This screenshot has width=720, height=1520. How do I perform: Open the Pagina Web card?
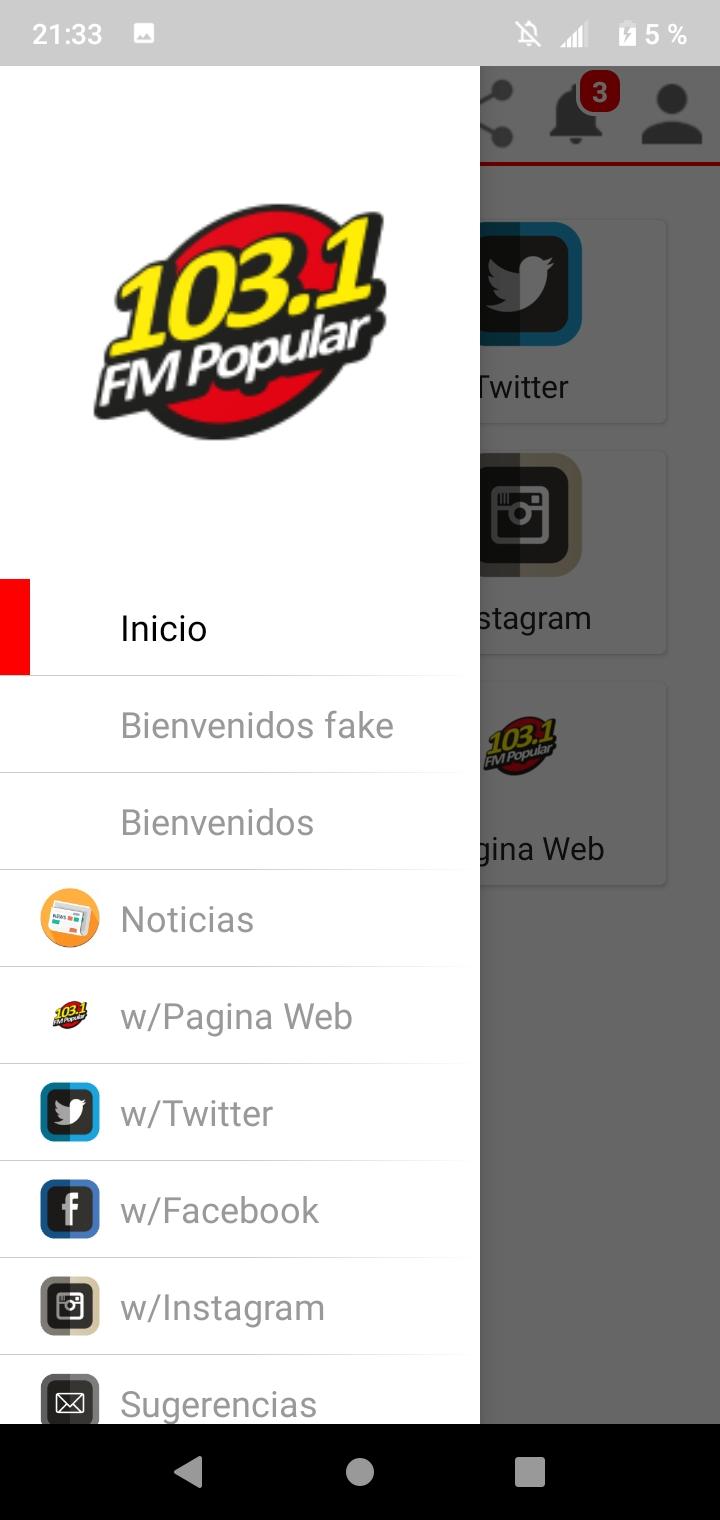tap(572, 783)
